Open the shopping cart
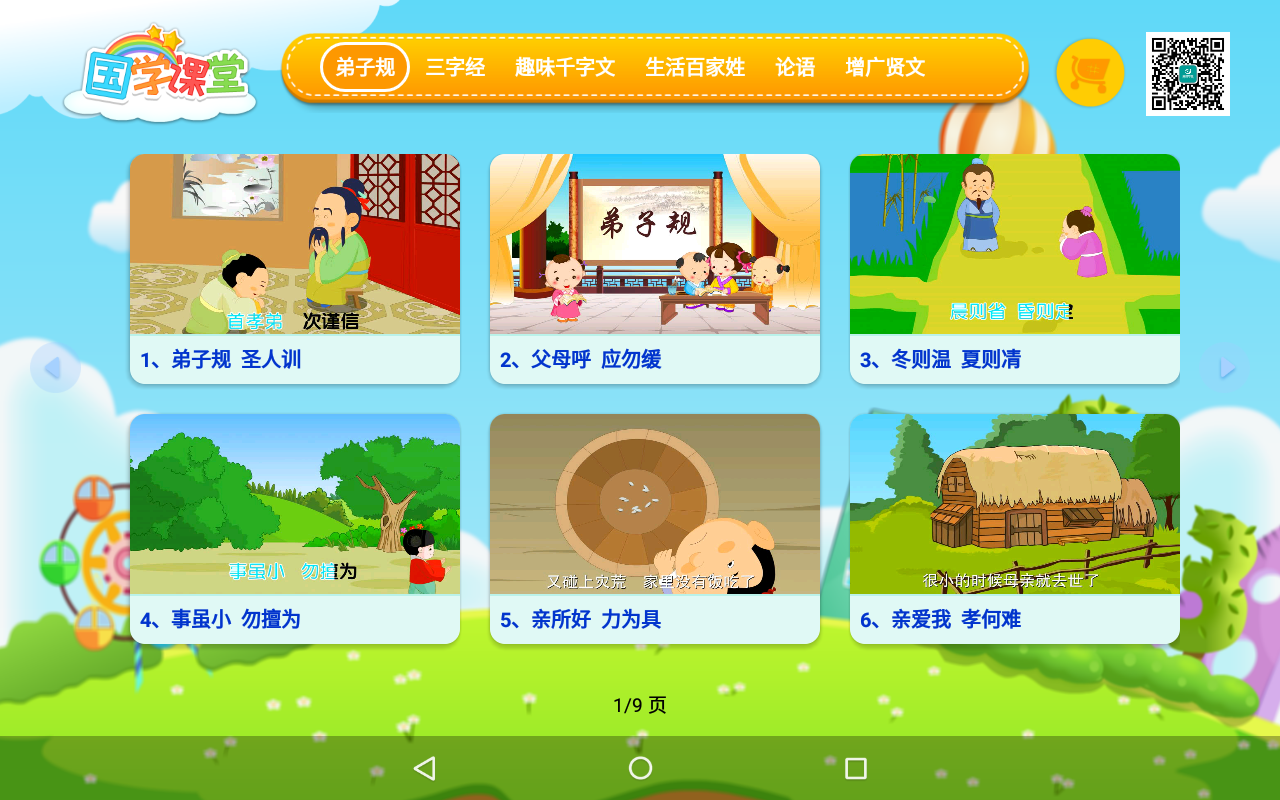 (1090, 73)
